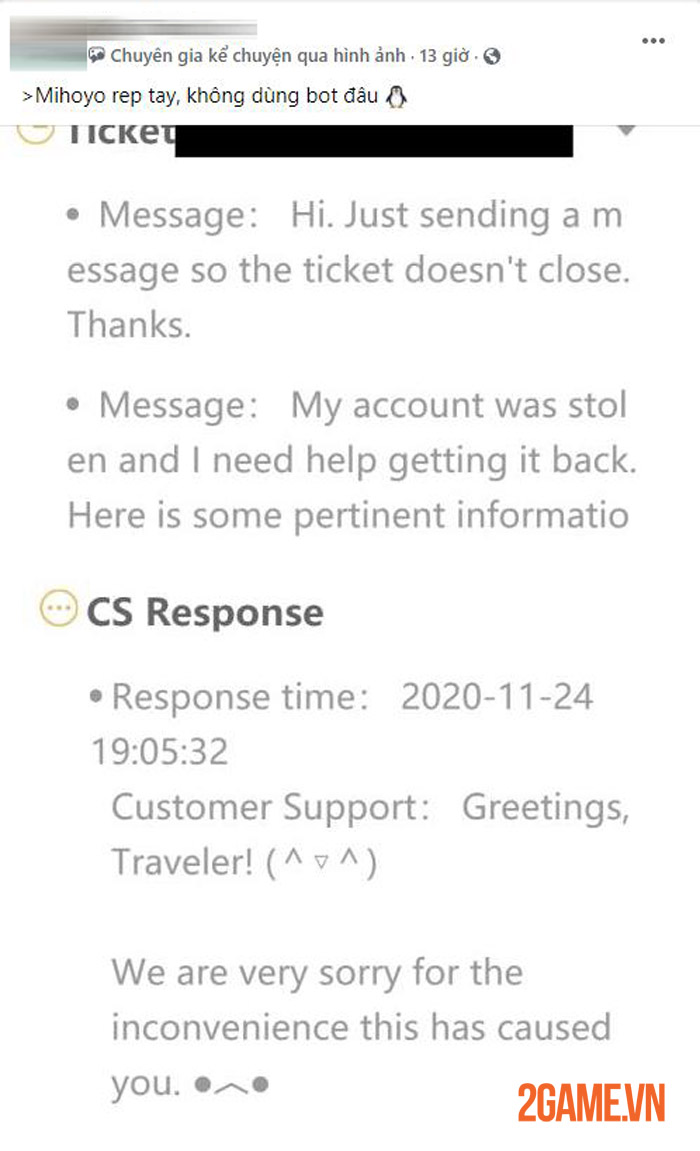This screenshot has height=1151, width=700.
Task: Open the post via its 13 giờ timestamp
Action: [445, 56]
